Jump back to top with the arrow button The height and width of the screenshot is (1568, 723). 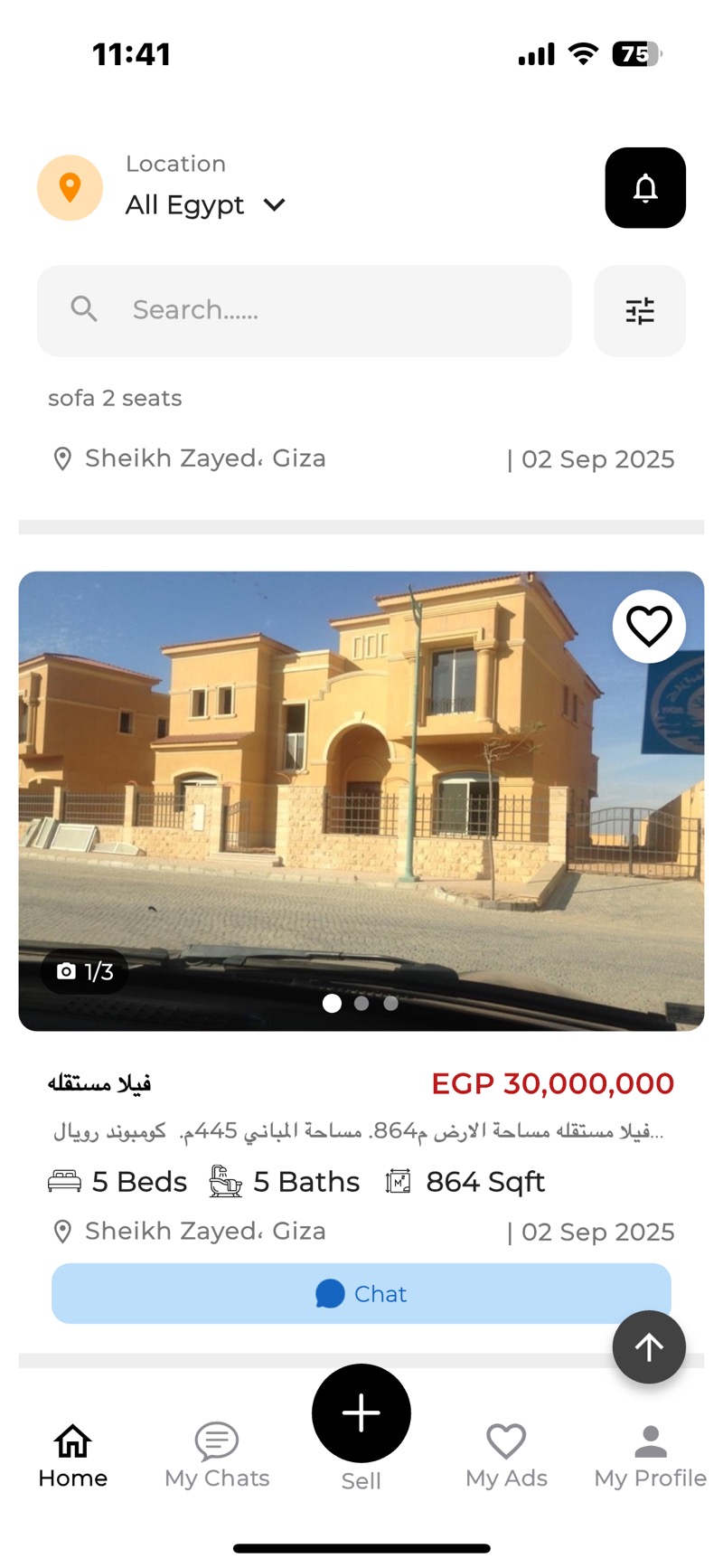click(649, 1347)
